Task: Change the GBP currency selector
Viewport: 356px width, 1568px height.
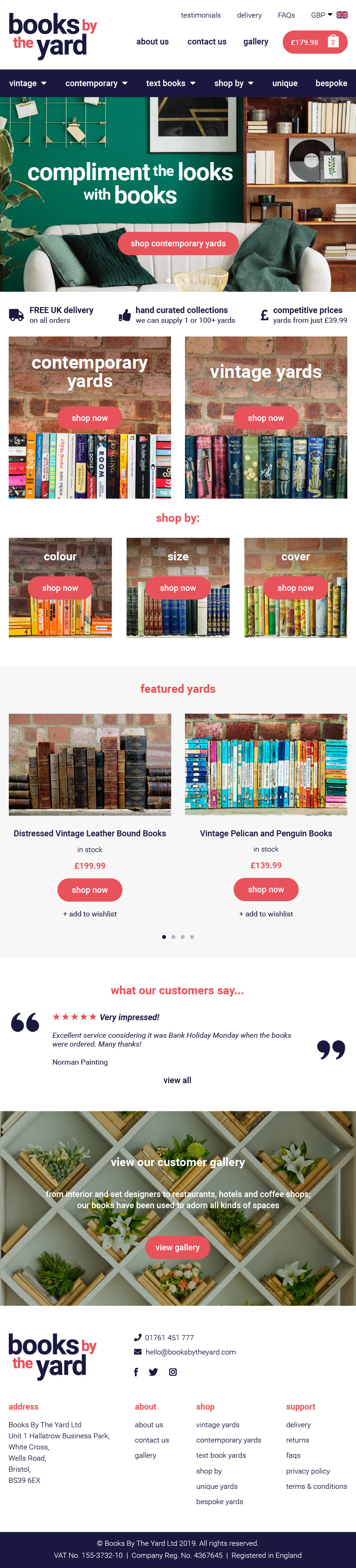Action: pyautogui.click(x=322, y=15)
